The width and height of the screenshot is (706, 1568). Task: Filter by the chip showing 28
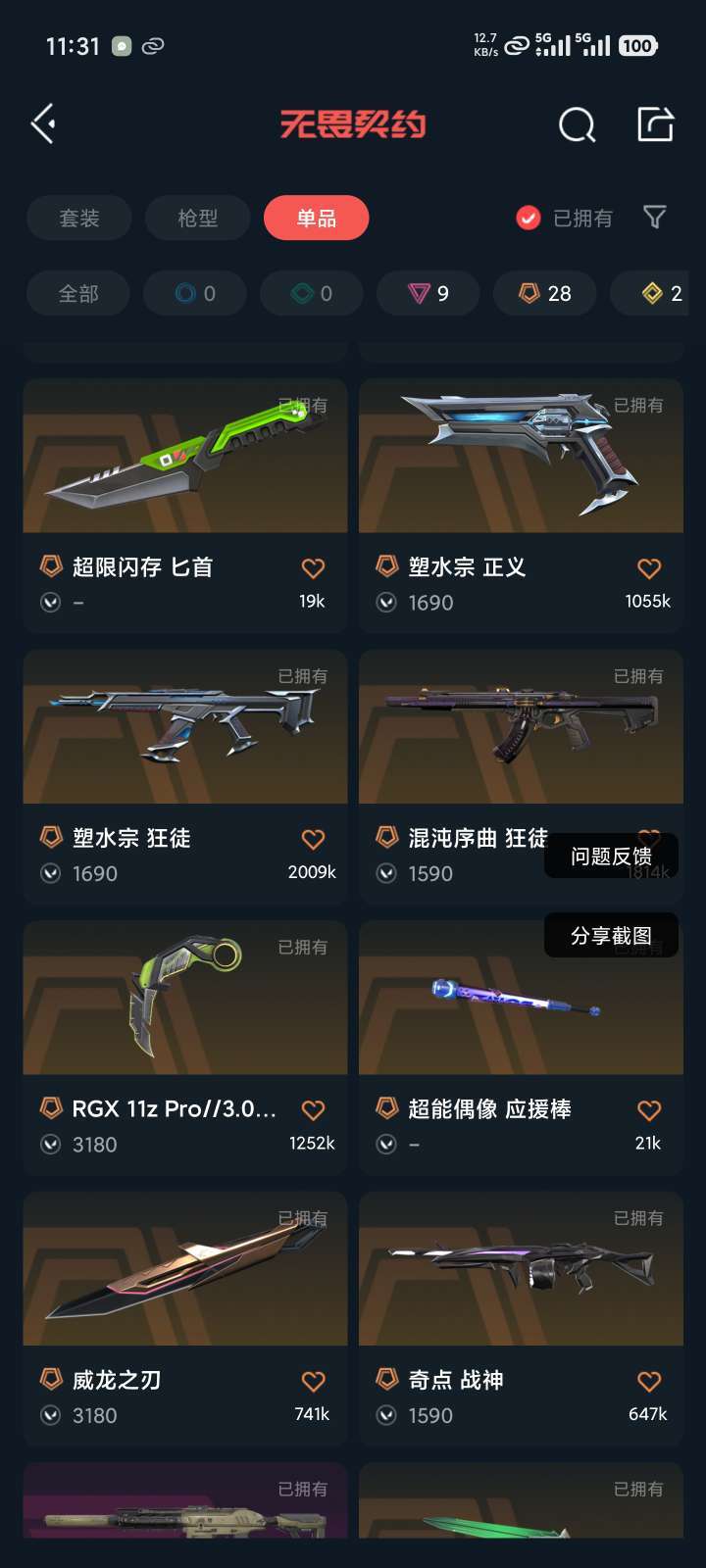click(544, 293)
